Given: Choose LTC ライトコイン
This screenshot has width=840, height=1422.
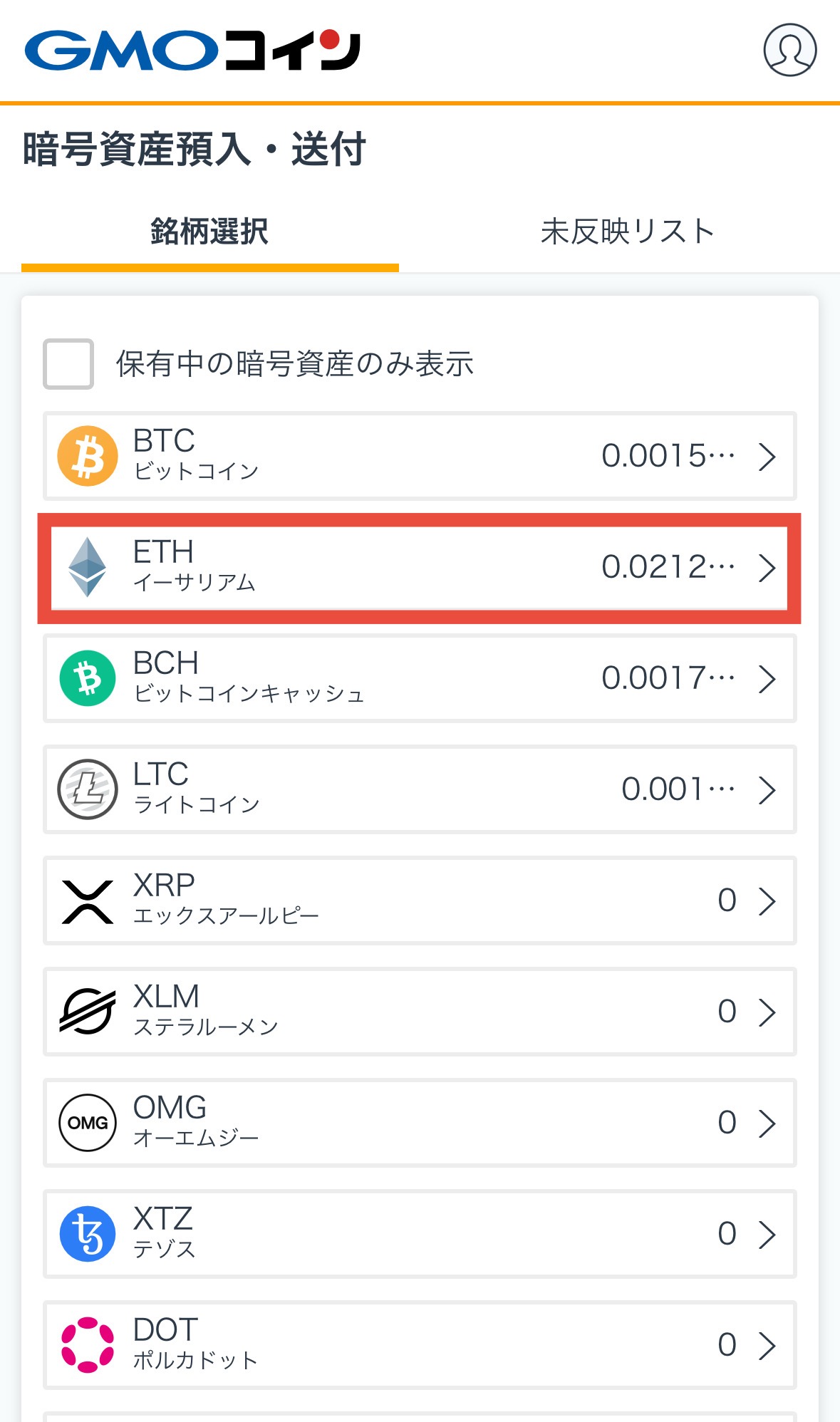Looking at the screenshot, I should 419,789.
